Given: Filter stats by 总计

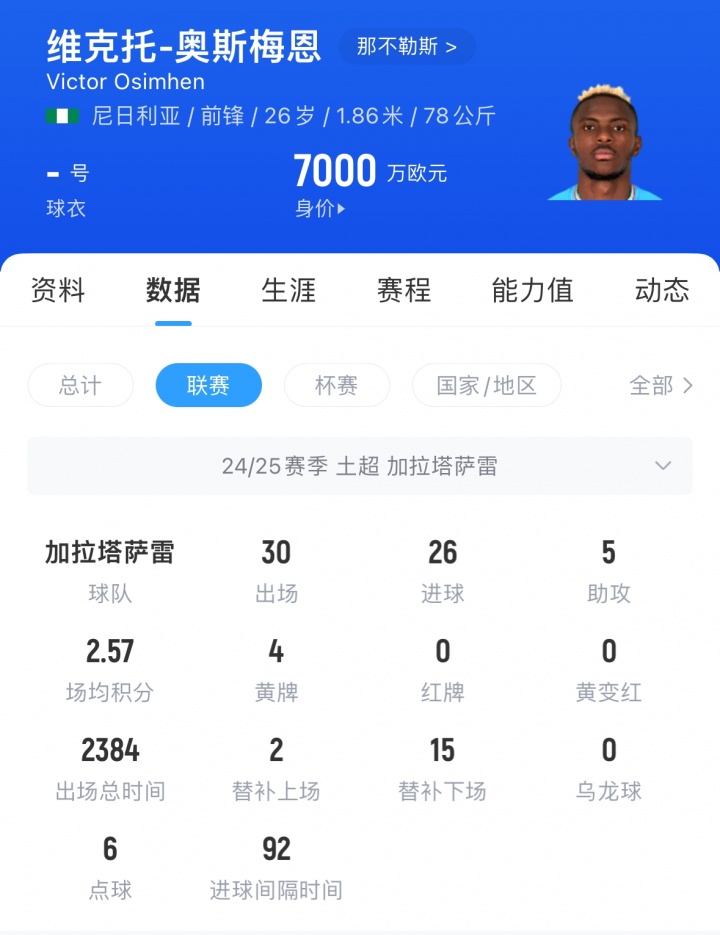Looking at the screenshot, I should click(80, 385).
